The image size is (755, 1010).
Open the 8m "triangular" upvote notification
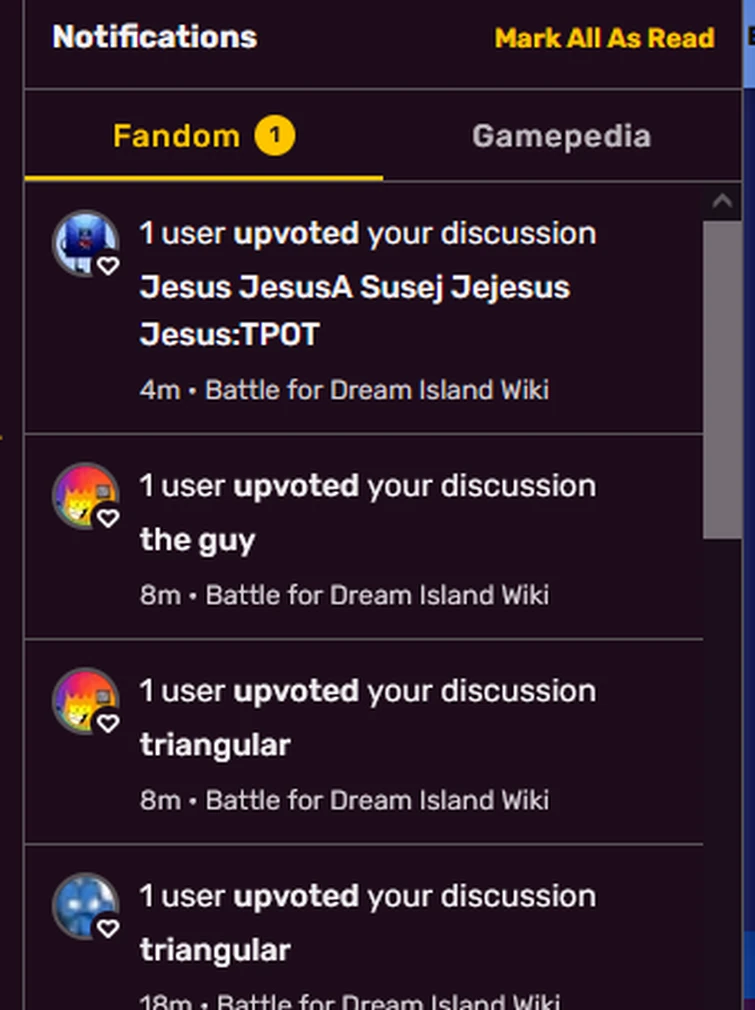(x=344, y=745)
